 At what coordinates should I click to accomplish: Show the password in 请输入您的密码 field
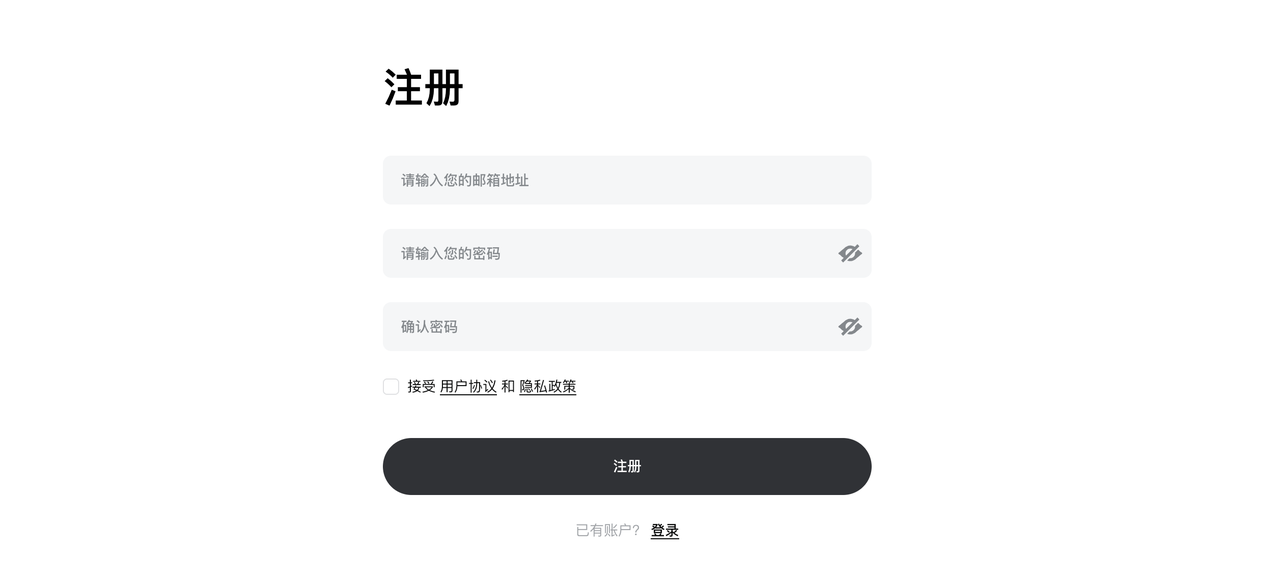point(850,254)
